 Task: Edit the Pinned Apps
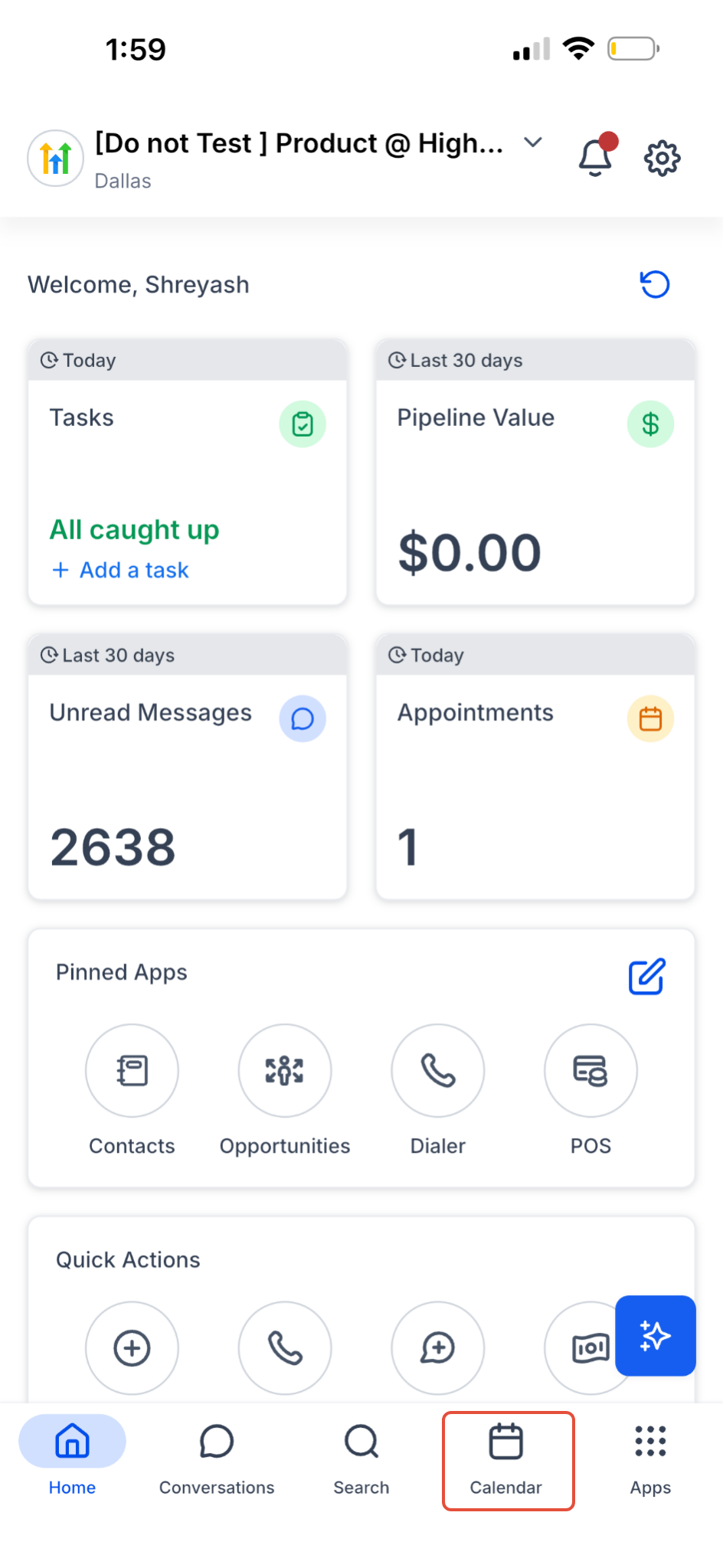[647, 976]
